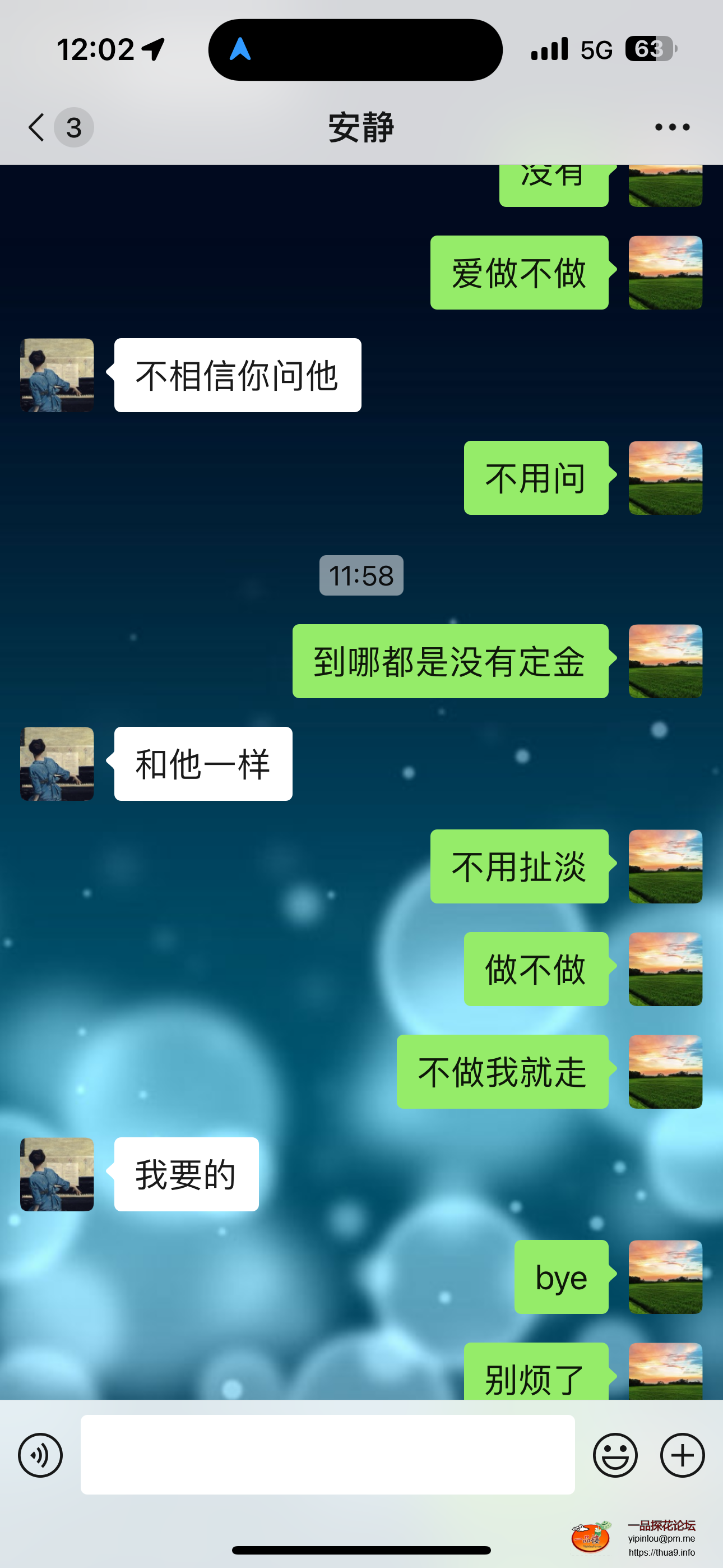Viewport: 723px width, 1568px height.
Task: Switch to voice message input
Action: [x=40, y=1455]
